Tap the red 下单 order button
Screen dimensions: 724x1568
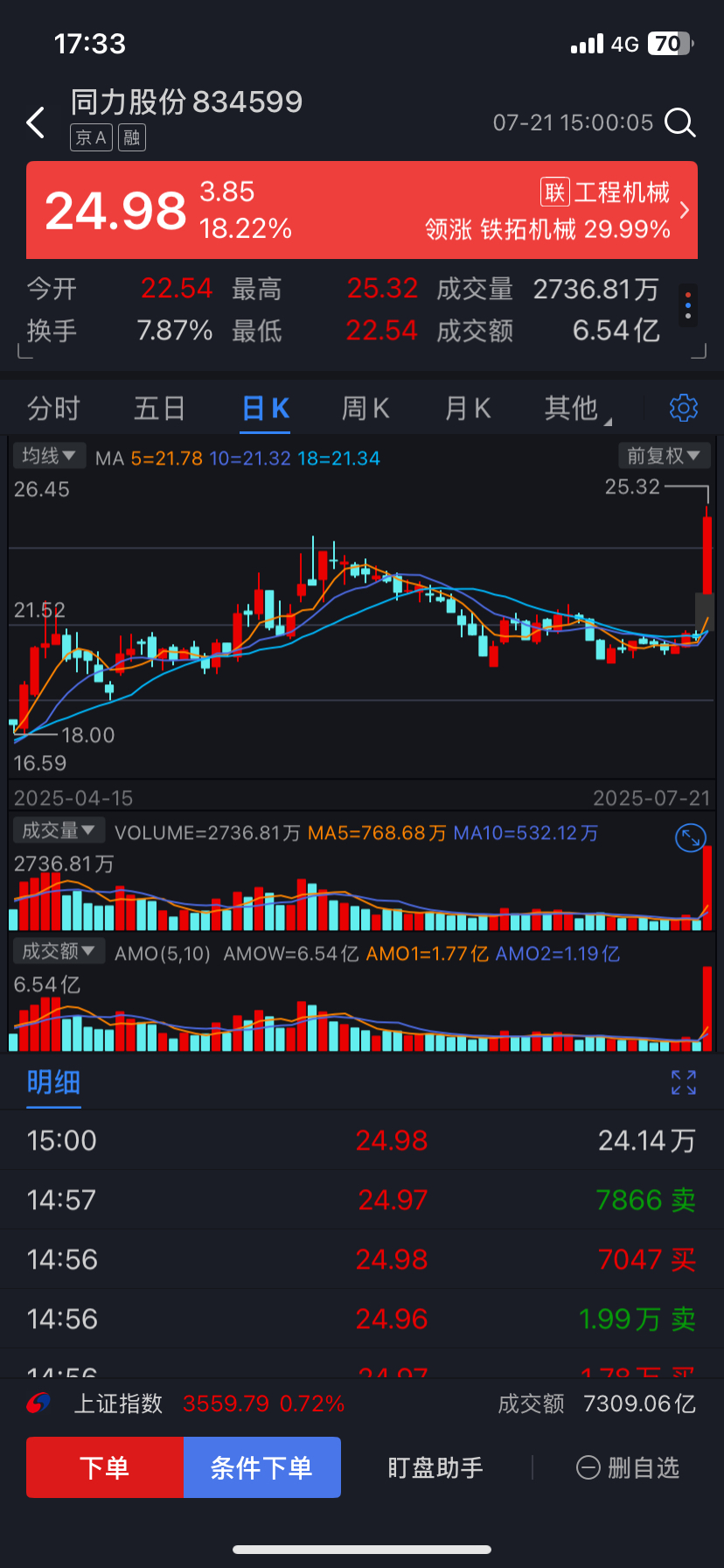tap(105, 1467)
